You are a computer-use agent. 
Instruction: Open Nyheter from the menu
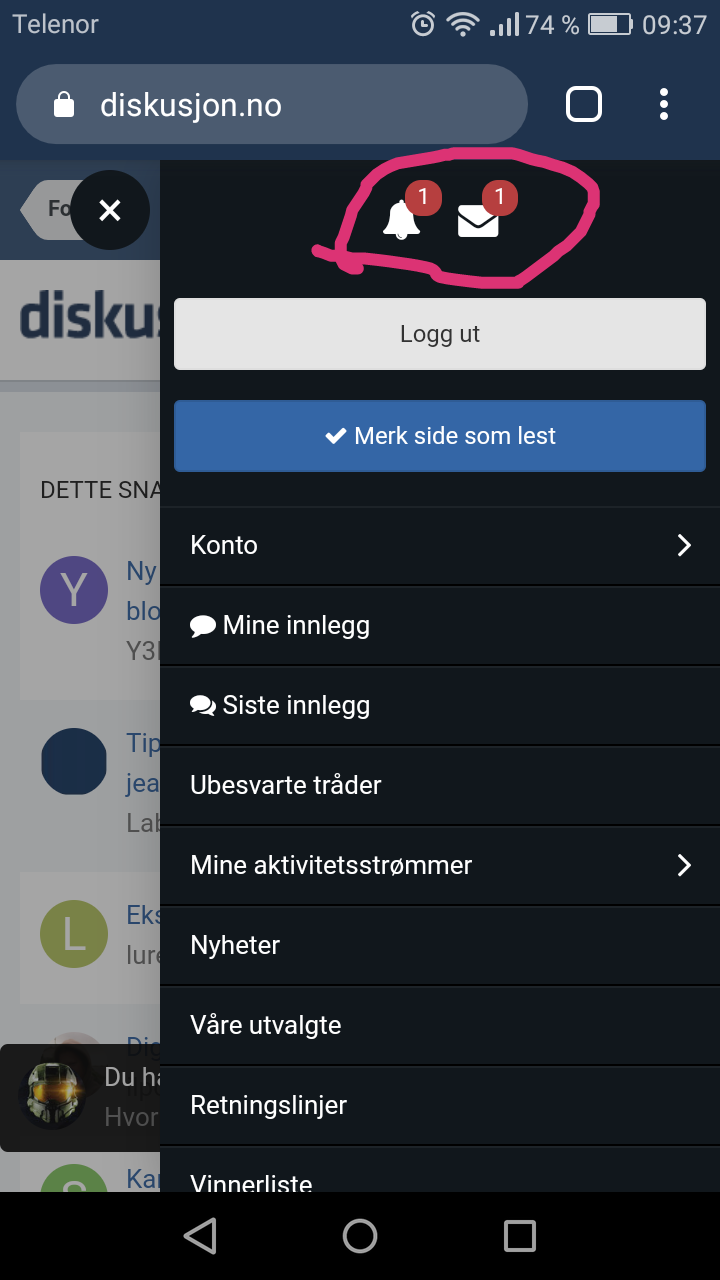tap(440, 945)
